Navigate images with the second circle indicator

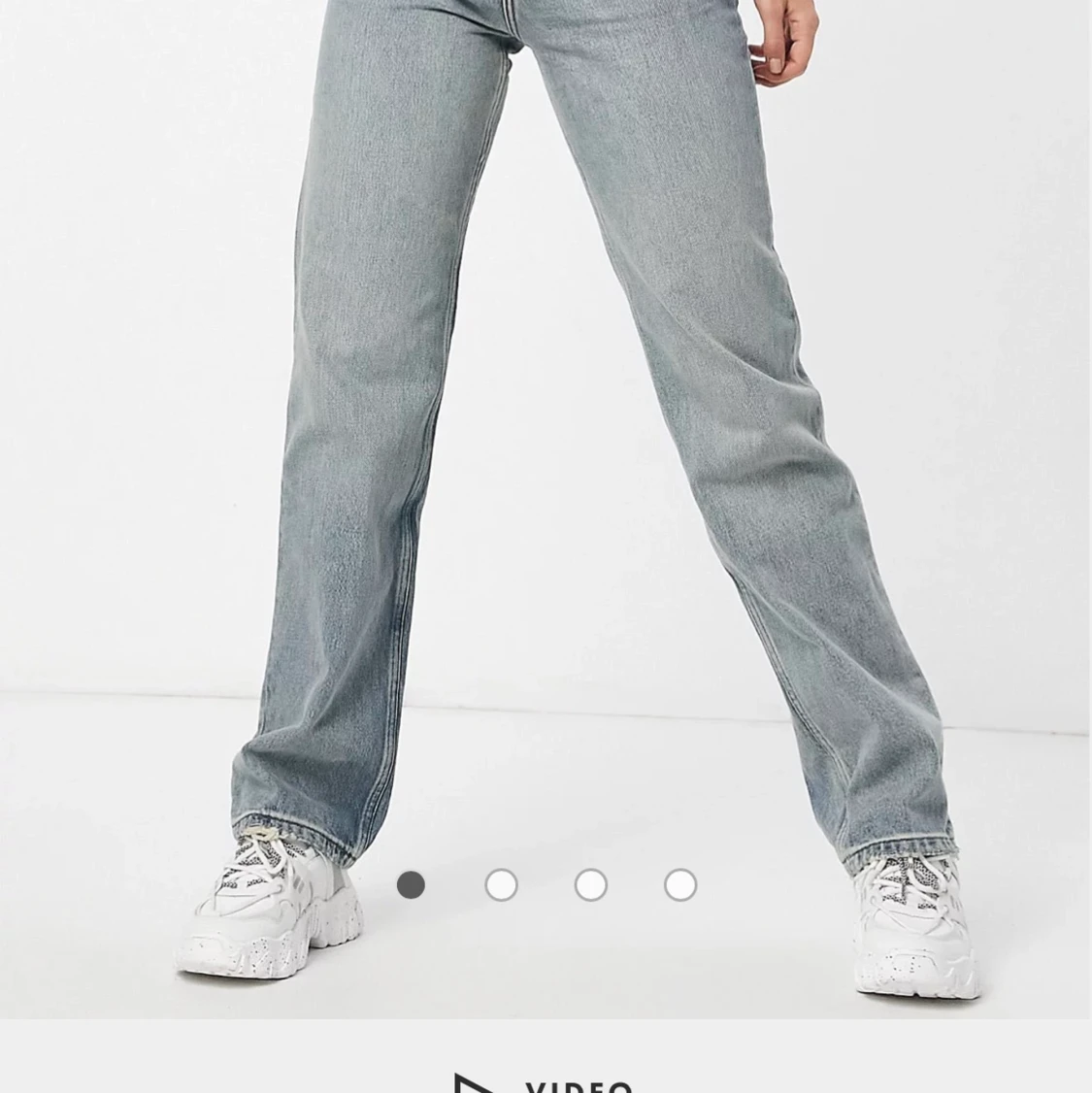coord(501,884)
